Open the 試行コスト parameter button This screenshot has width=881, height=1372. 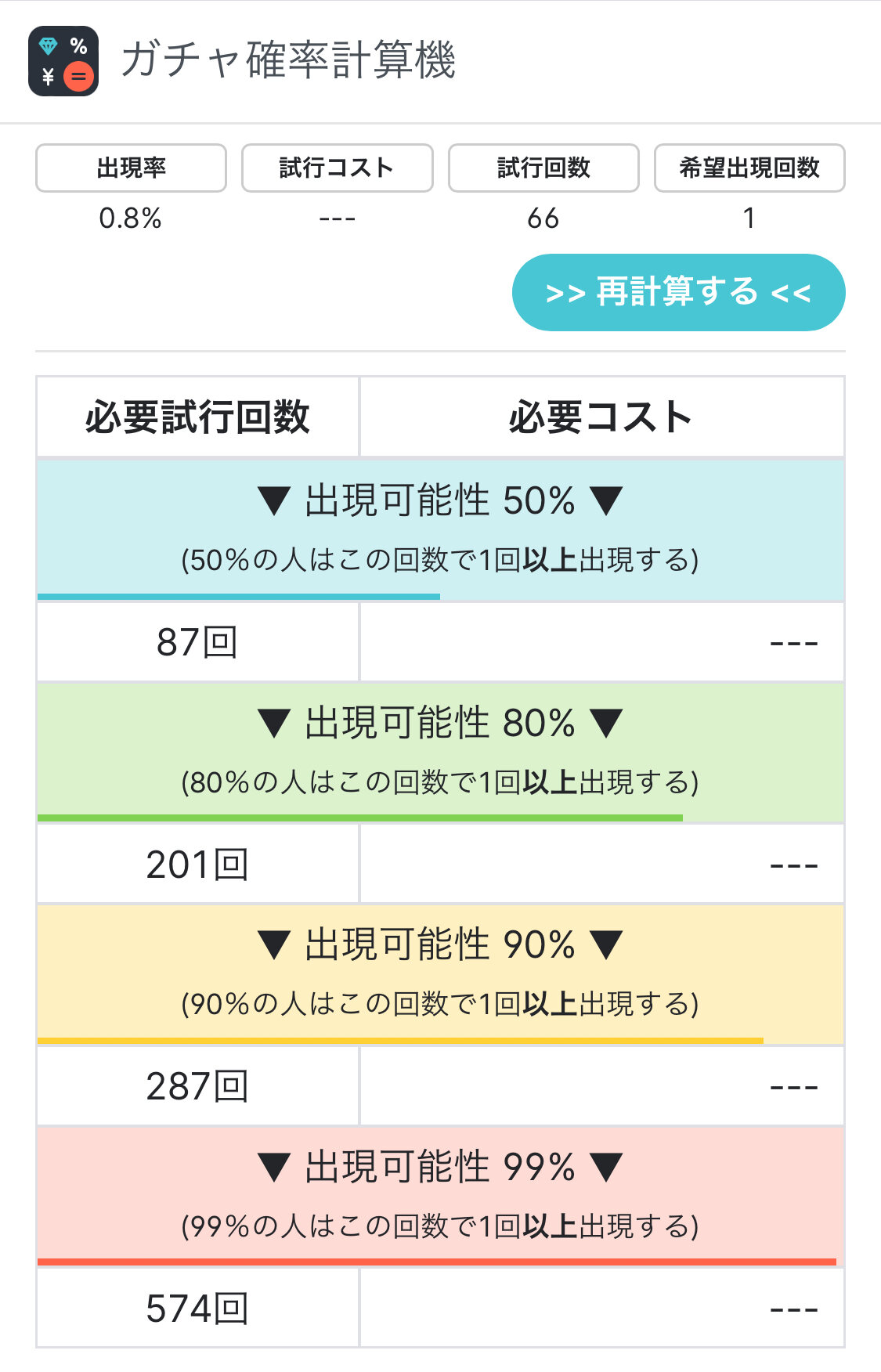click(337, 168)
